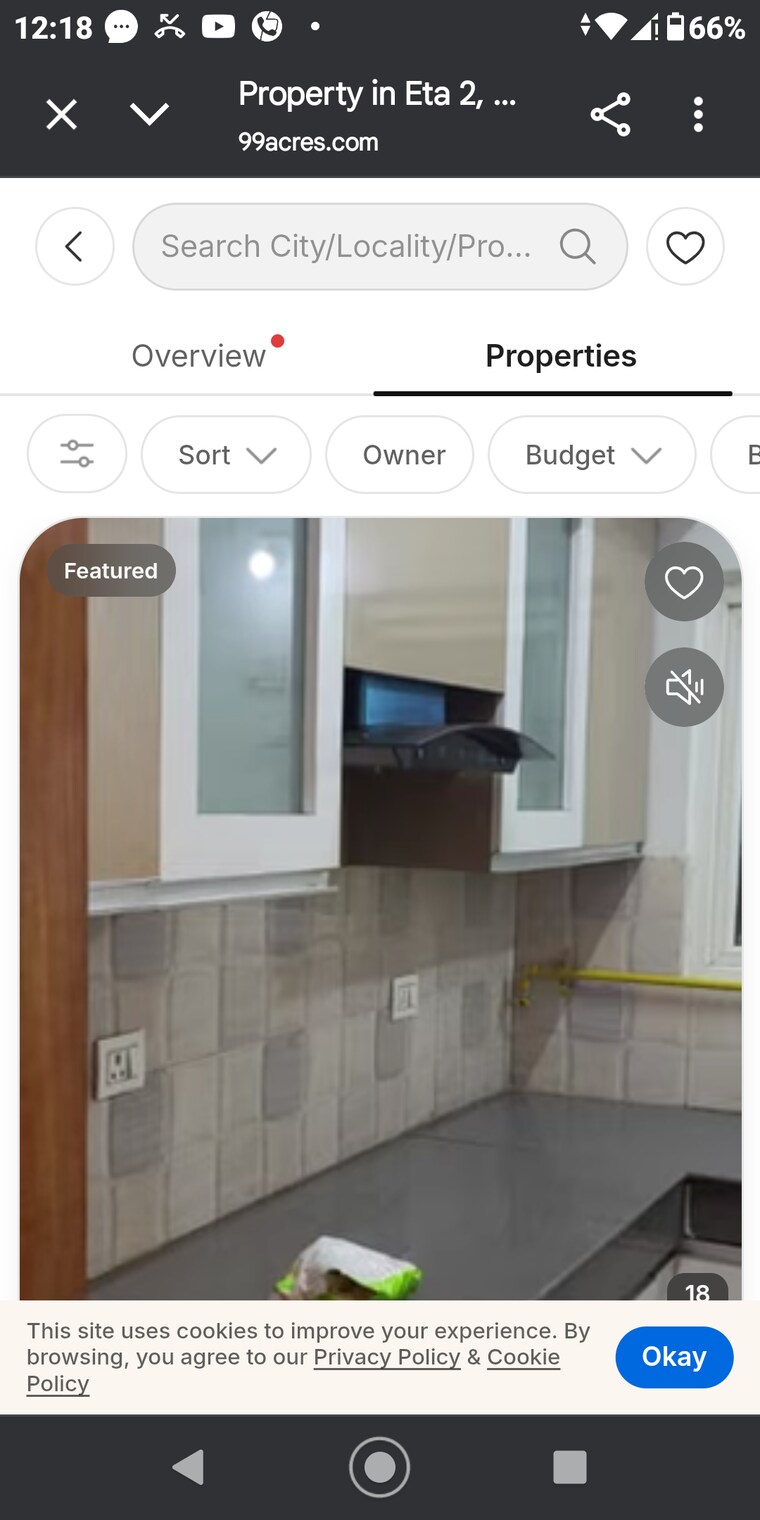
Task: Stay on the Properties tab
Action: [560, 355]
